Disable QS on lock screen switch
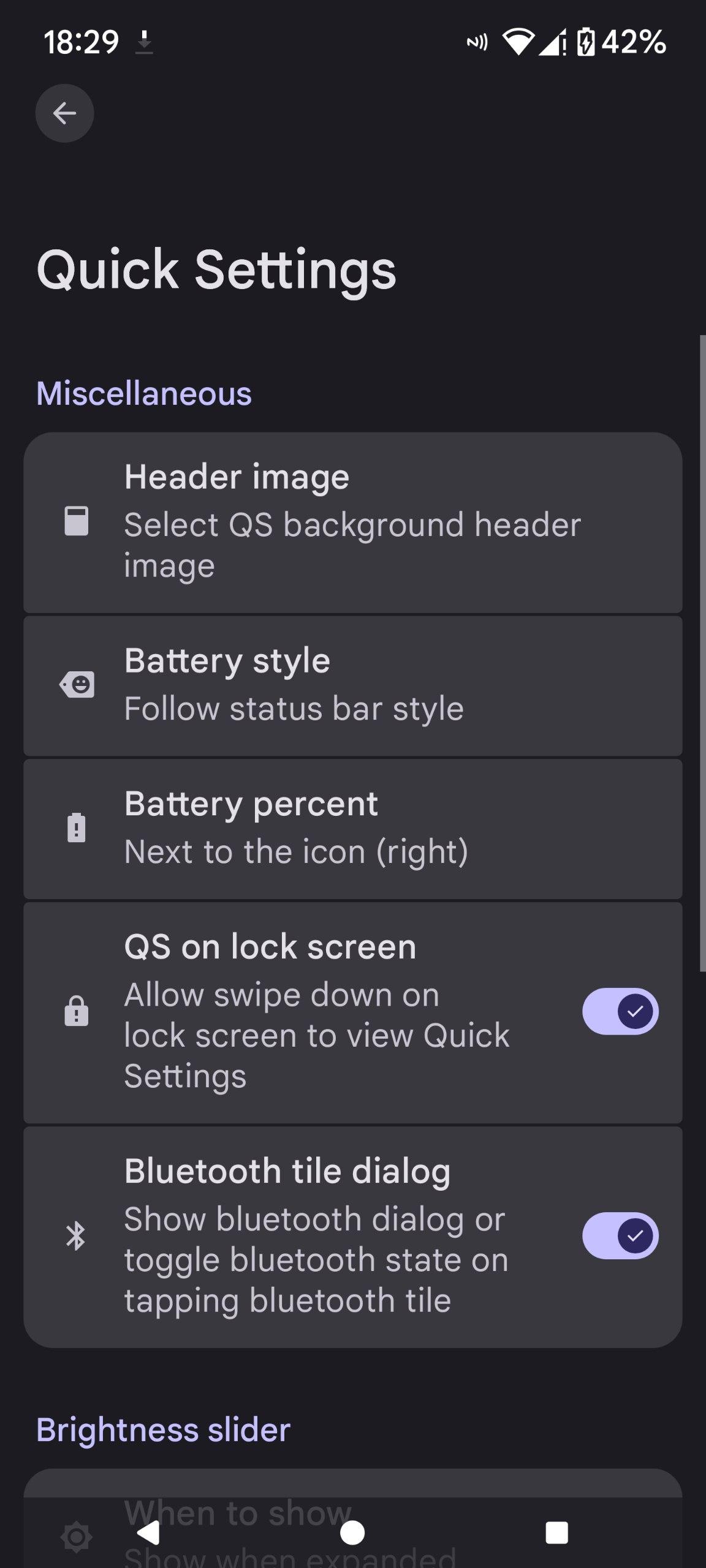Image resolution: width=706 pixels, height=1568 pixels. click(x=620, y=1011)
